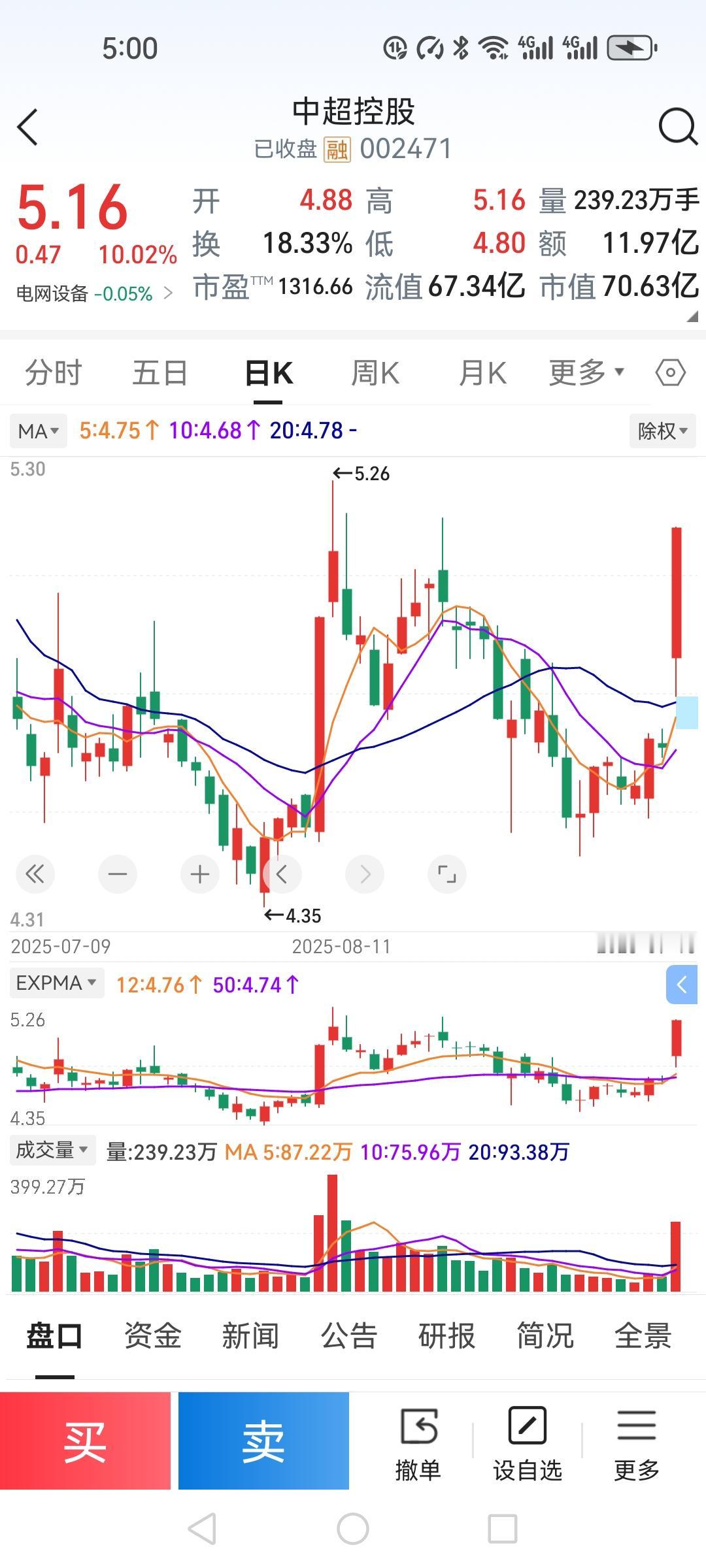The image size is (706, 1568).
Task: Go back using the top-left arrow
Action: click(28, 127)
